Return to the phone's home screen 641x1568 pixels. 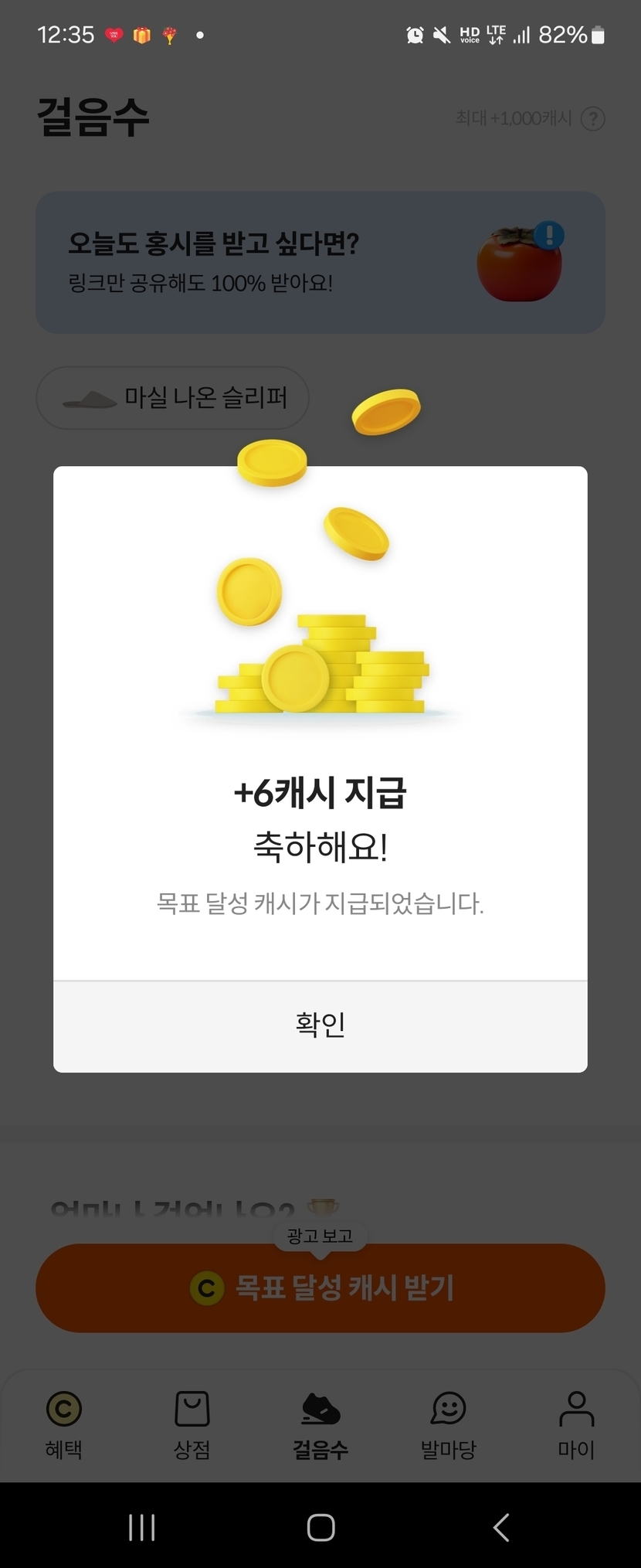pyautogui.click(x=320, y=1527)
